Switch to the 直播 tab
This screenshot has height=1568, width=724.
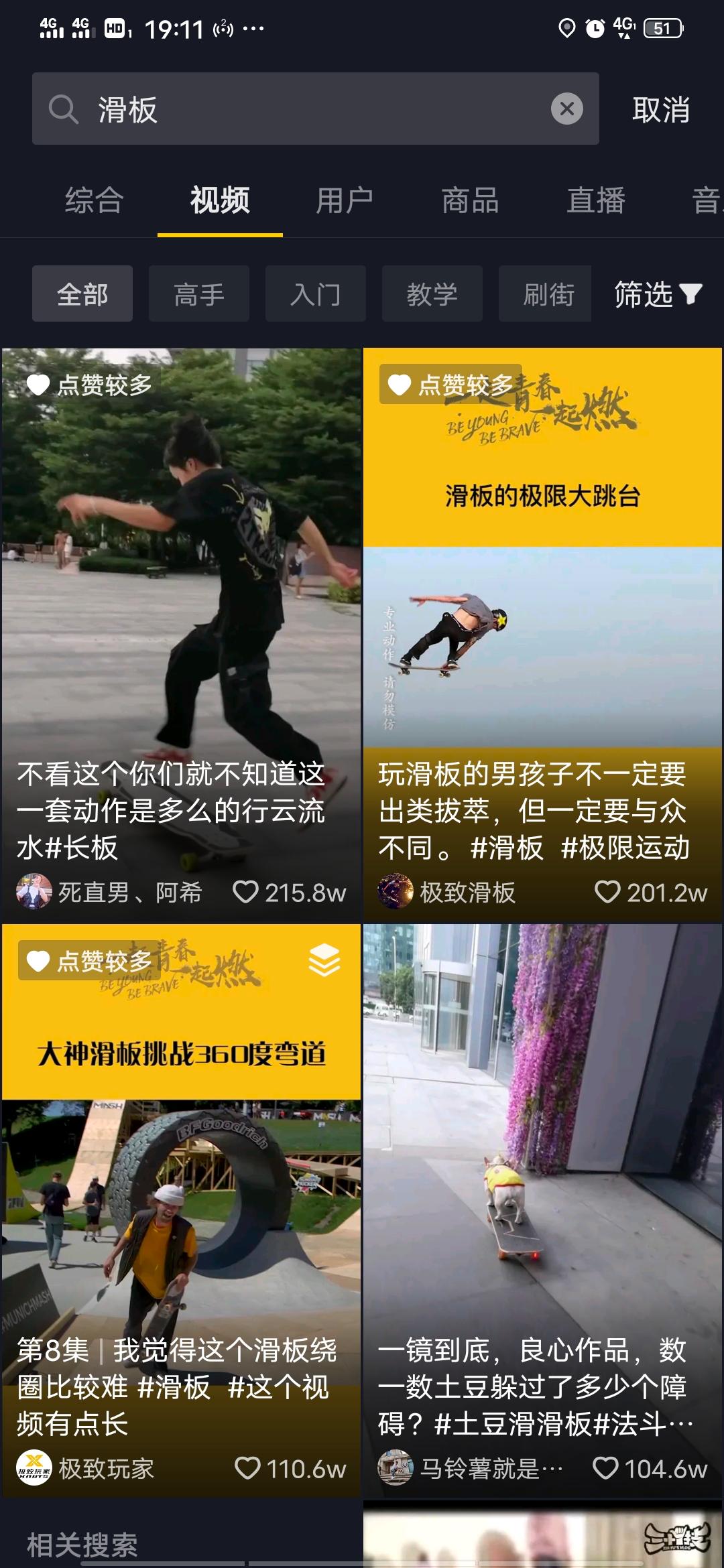click(596, 200)
